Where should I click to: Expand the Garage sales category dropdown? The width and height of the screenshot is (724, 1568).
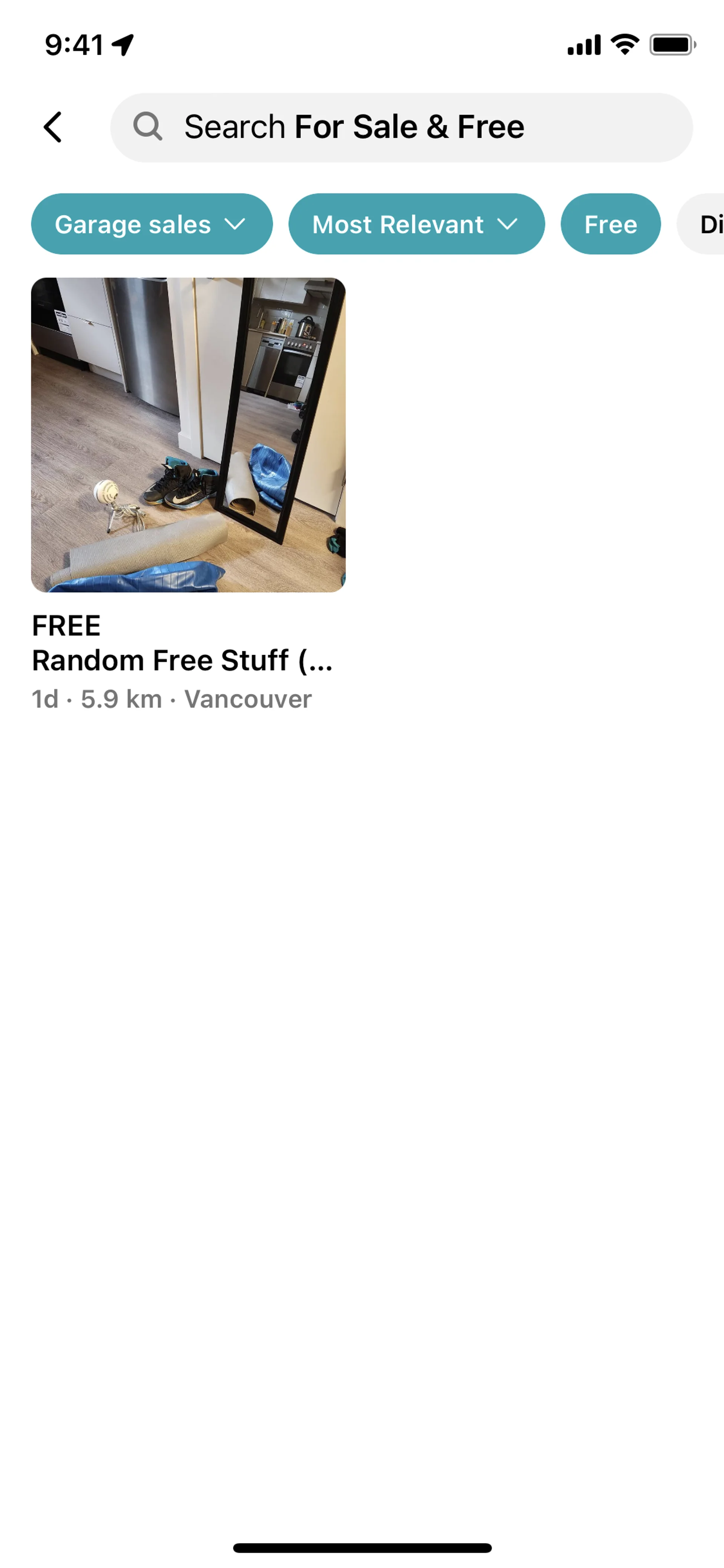(152, 224)
